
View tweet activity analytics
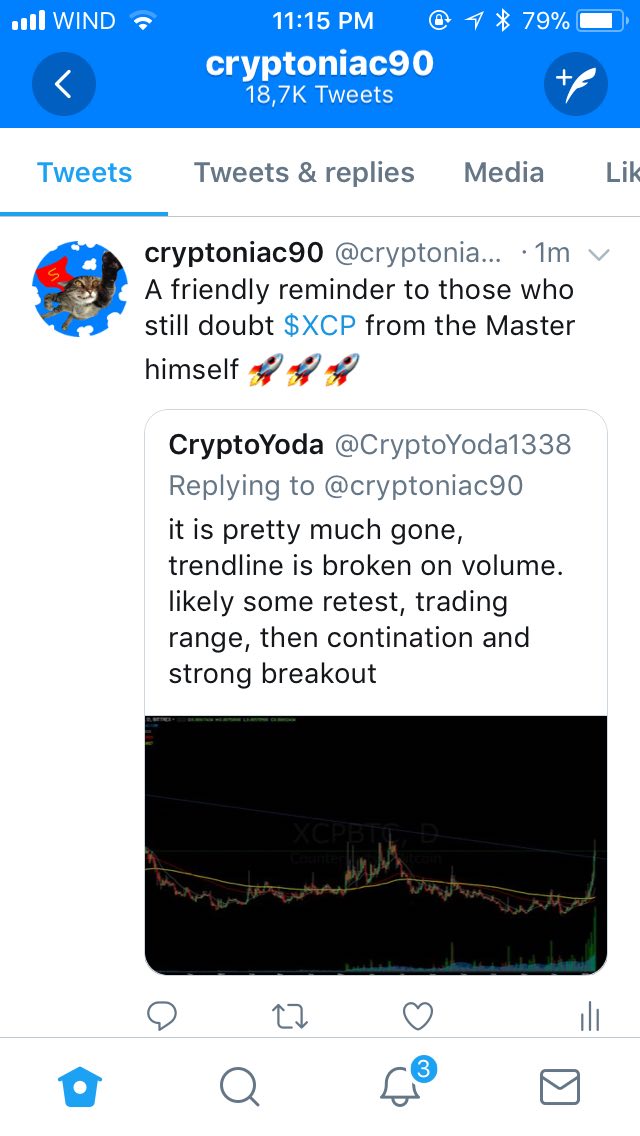click(x=590, y=1016)
